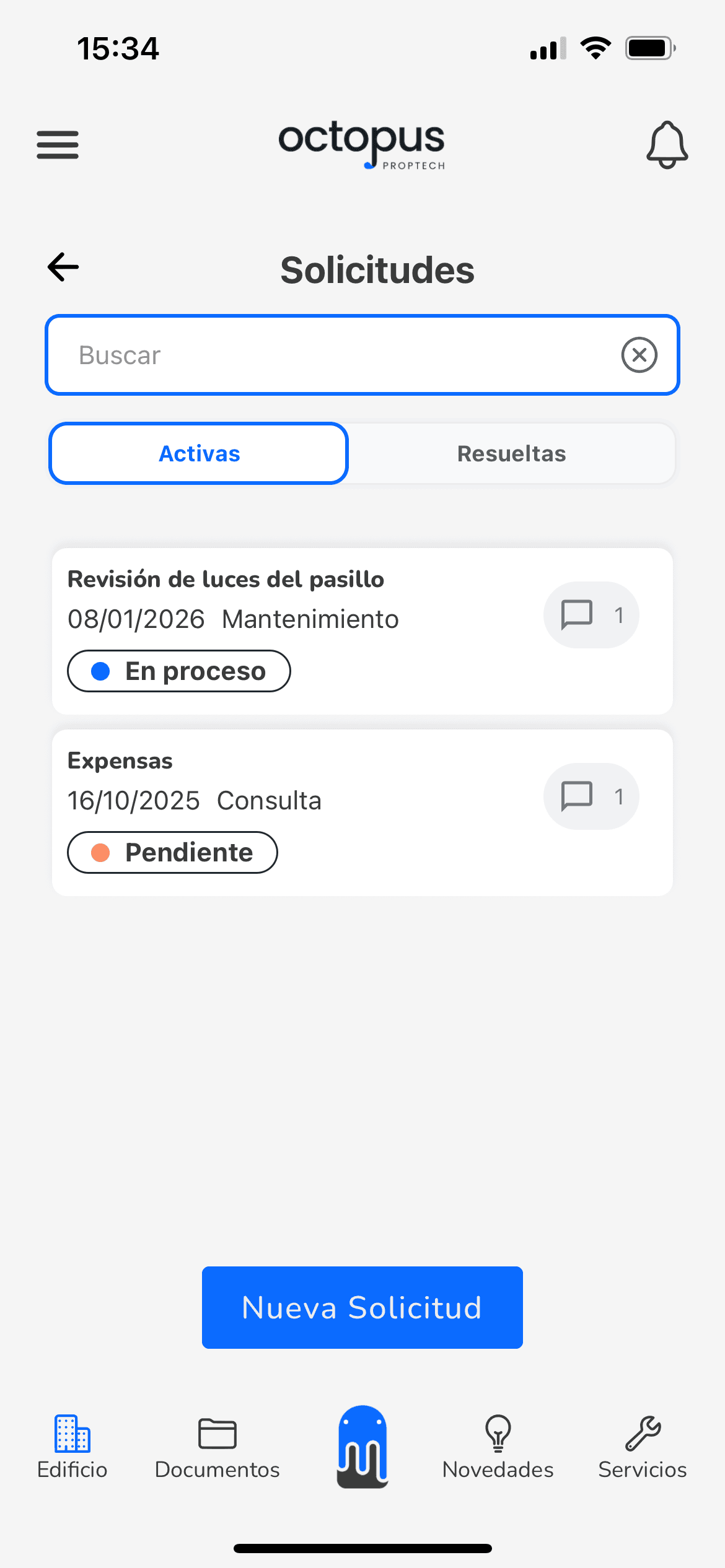Go to the Edificio tab
The image size is (725, 1568).
click(x=72, y=1447)
